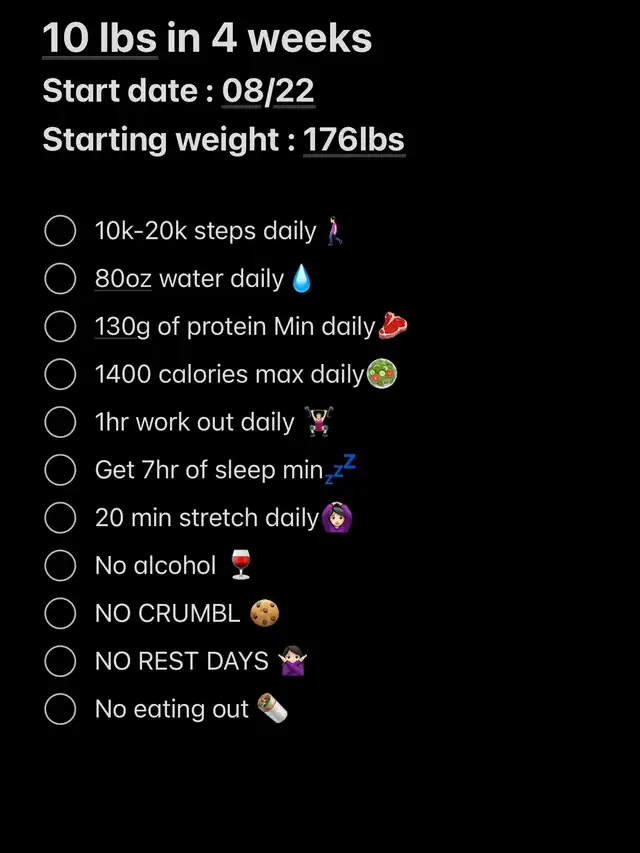Tick the No eating out checkbox
Screen dimensions: 640x853
click(x=60, y=709)
